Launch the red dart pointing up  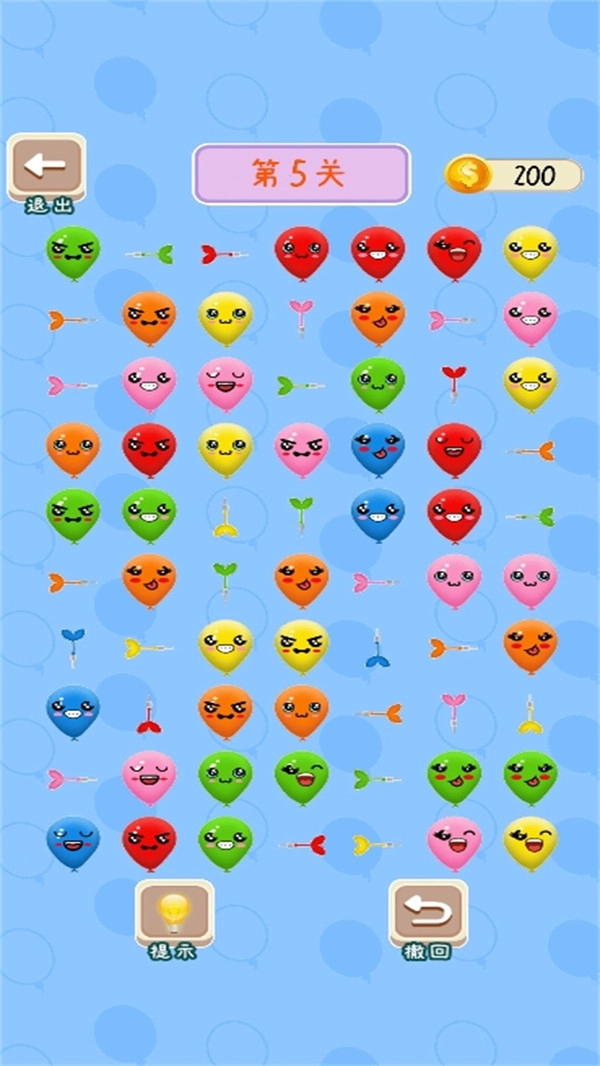pos(149,714)
